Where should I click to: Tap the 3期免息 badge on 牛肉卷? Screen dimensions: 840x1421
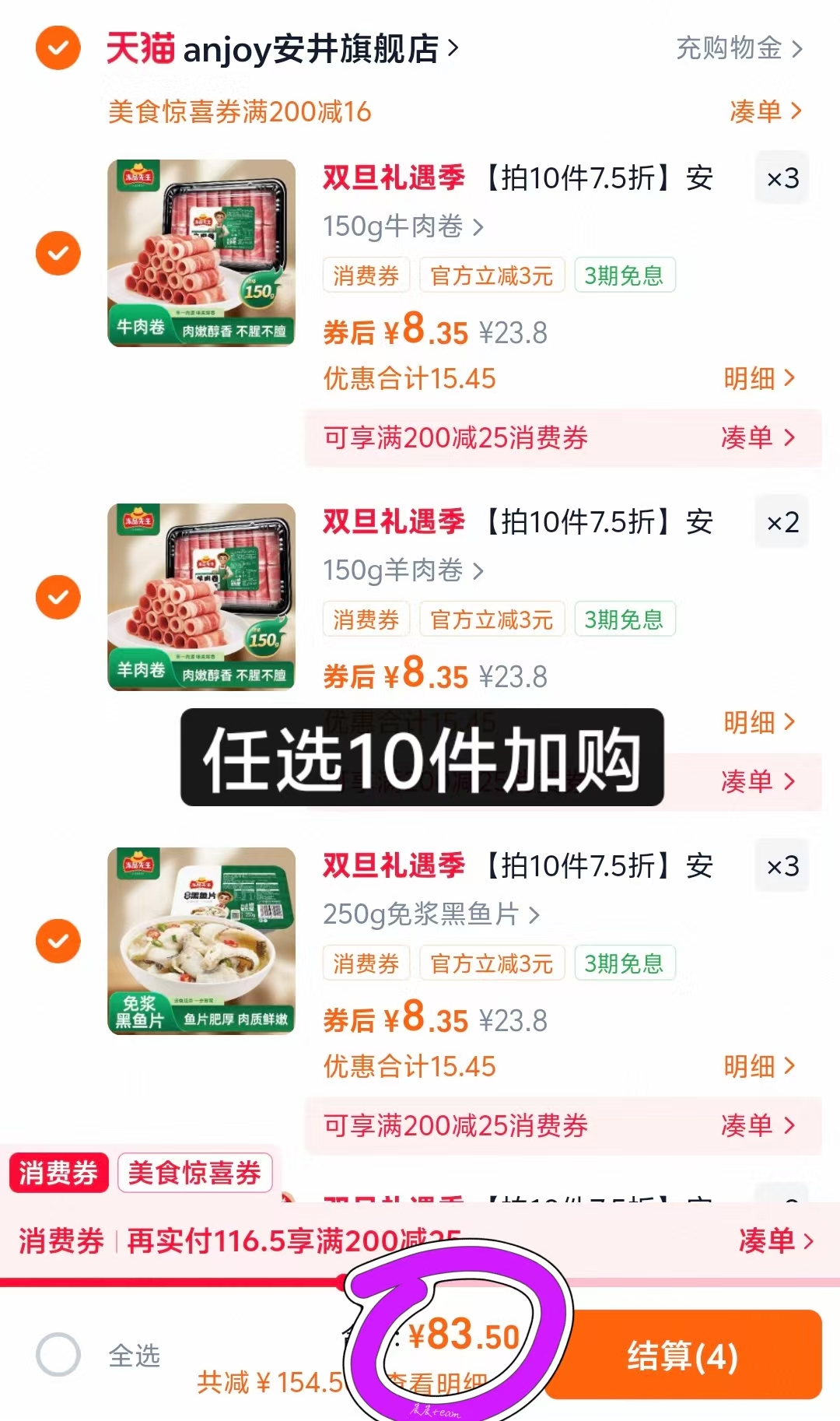pos(625,274)
